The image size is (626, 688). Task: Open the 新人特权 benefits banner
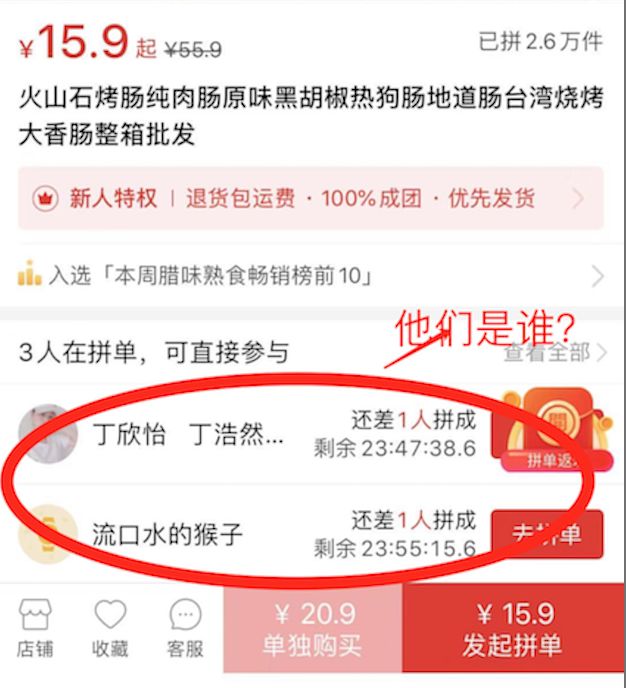pyautogui.click(x=310, y=198)
